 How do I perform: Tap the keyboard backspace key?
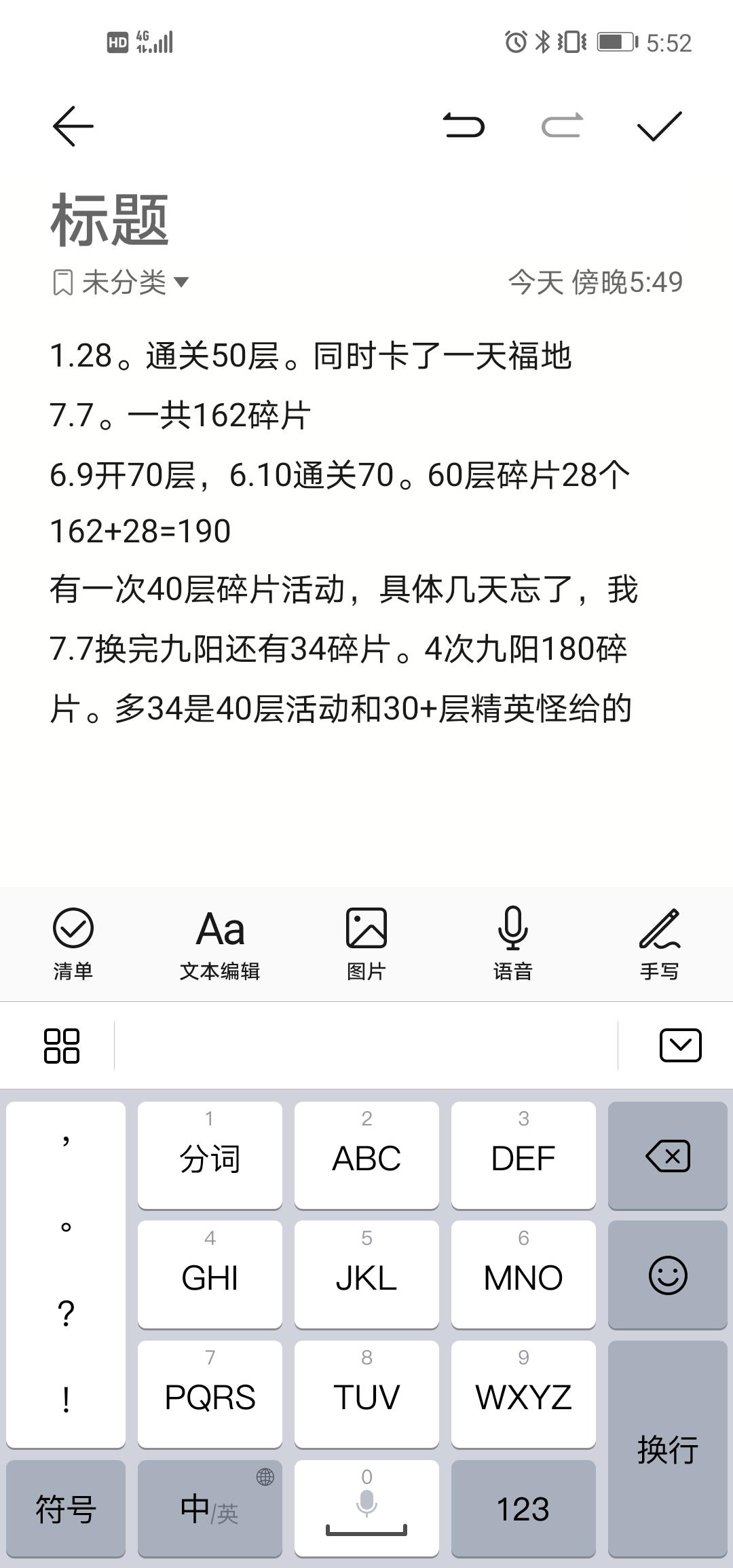click(668, 1155)
